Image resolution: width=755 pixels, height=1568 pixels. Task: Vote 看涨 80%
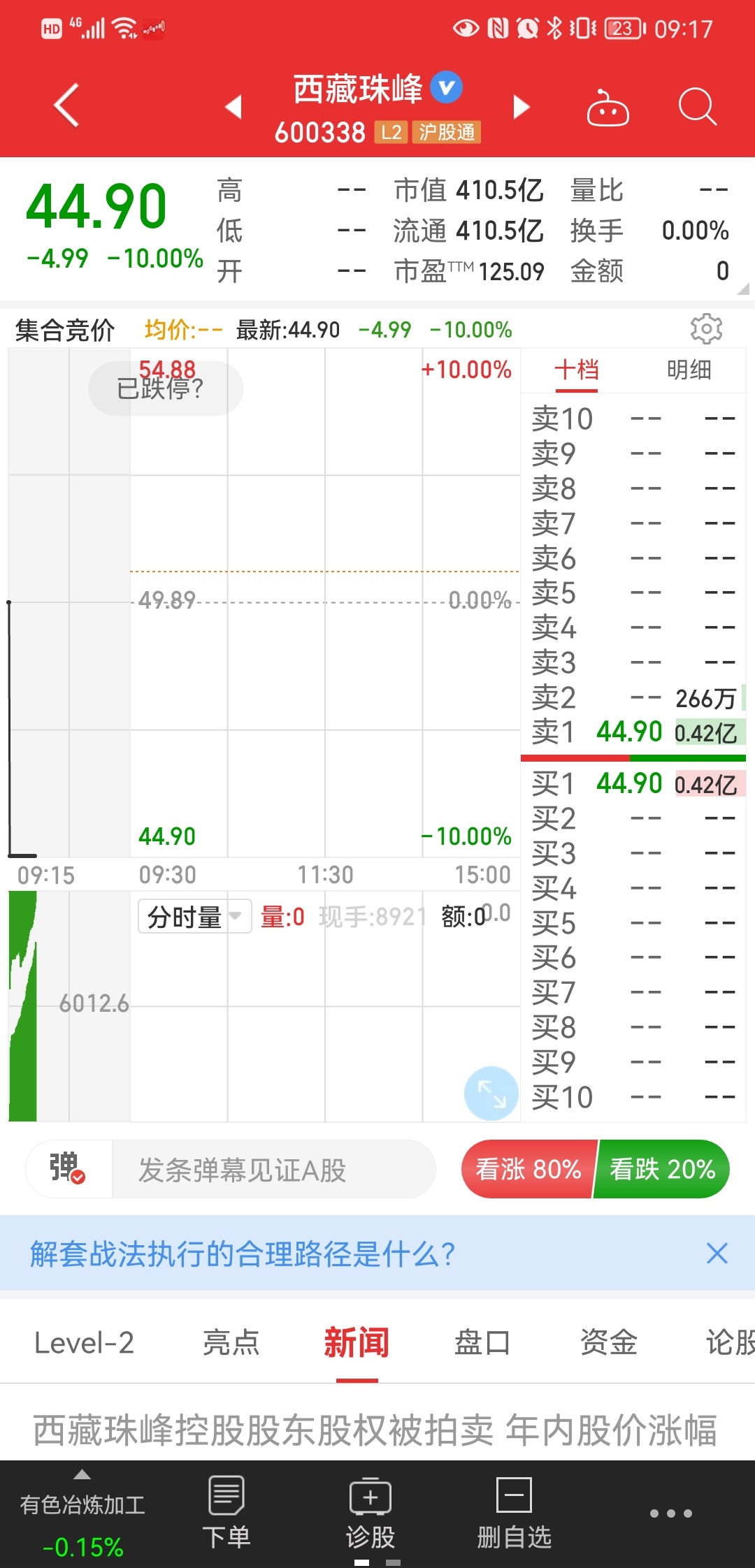(x=528, y=1169)
